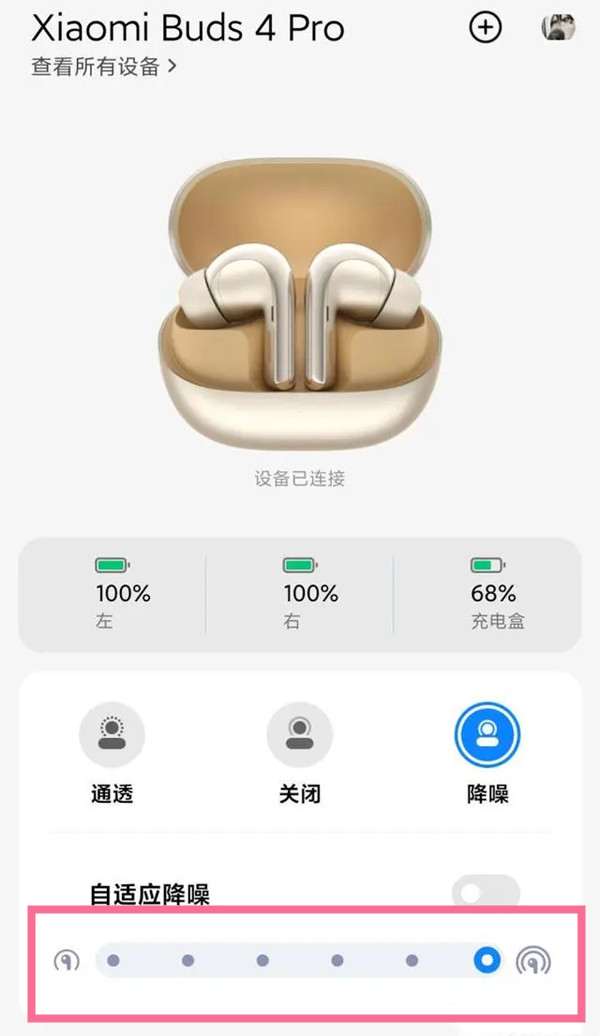
Task: Open the profile avatar
Action: [558, 28]
